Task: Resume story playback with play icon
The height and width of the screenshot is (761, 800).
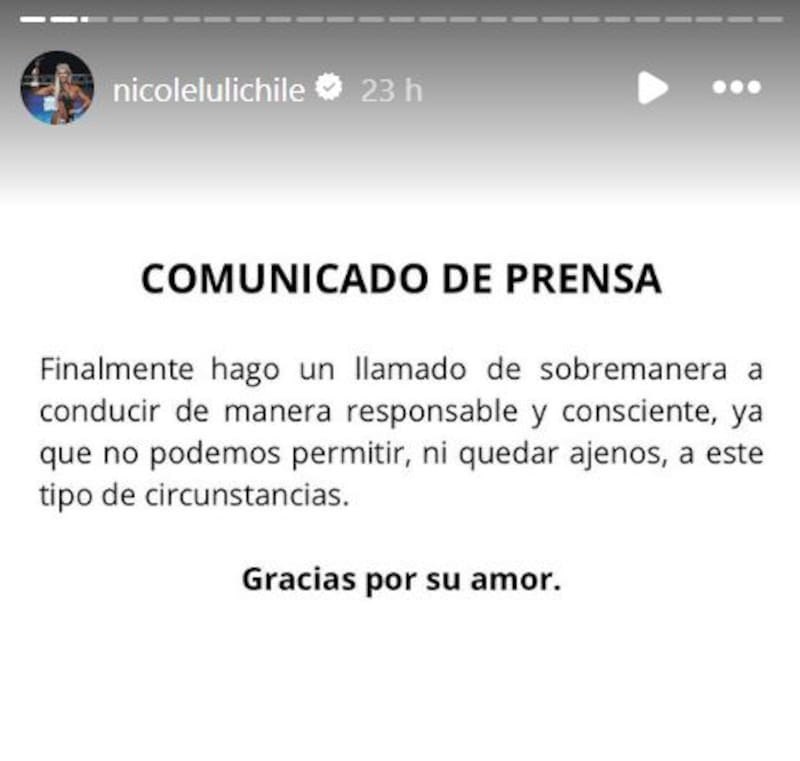Action: tap(652, 88)
